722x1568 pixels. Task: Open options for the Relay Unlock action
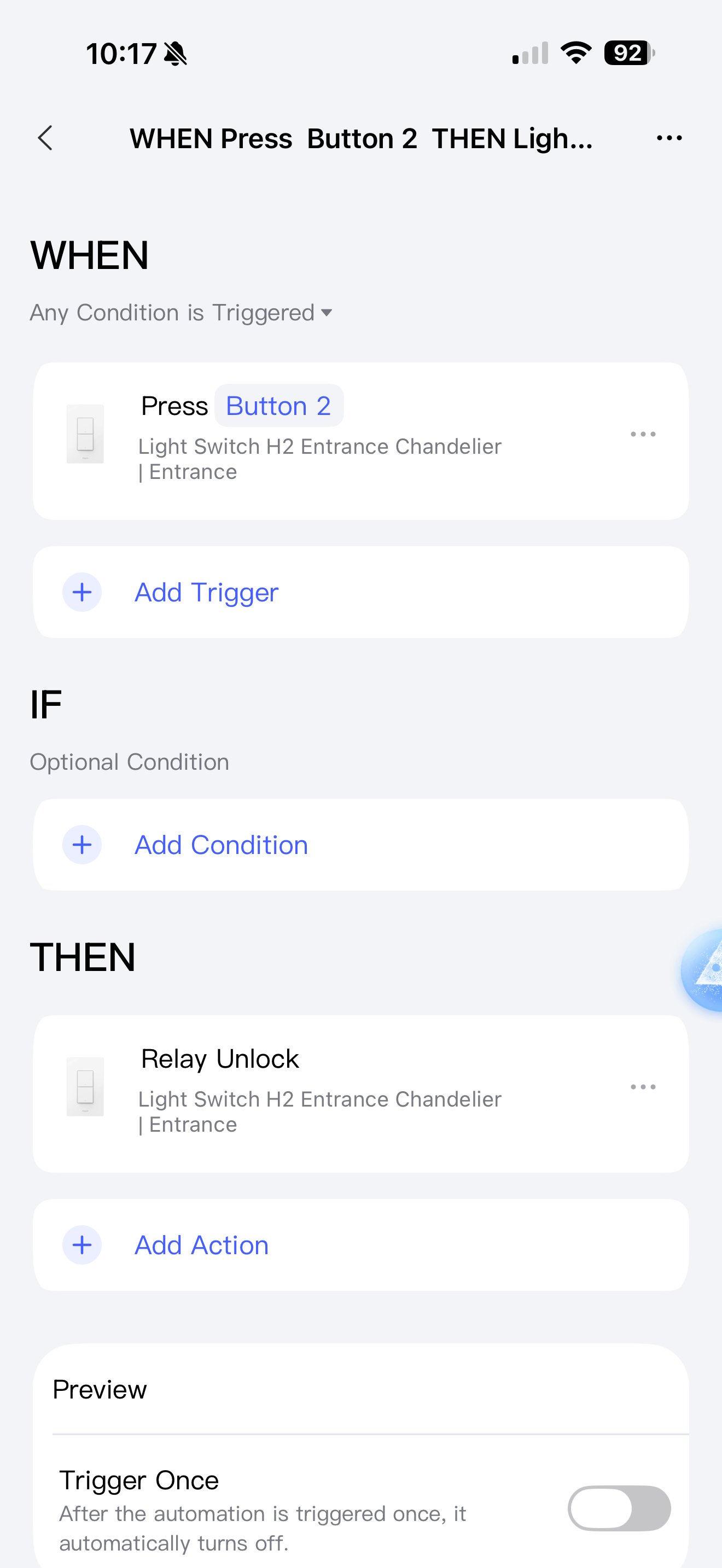[x=643, y=1086]
